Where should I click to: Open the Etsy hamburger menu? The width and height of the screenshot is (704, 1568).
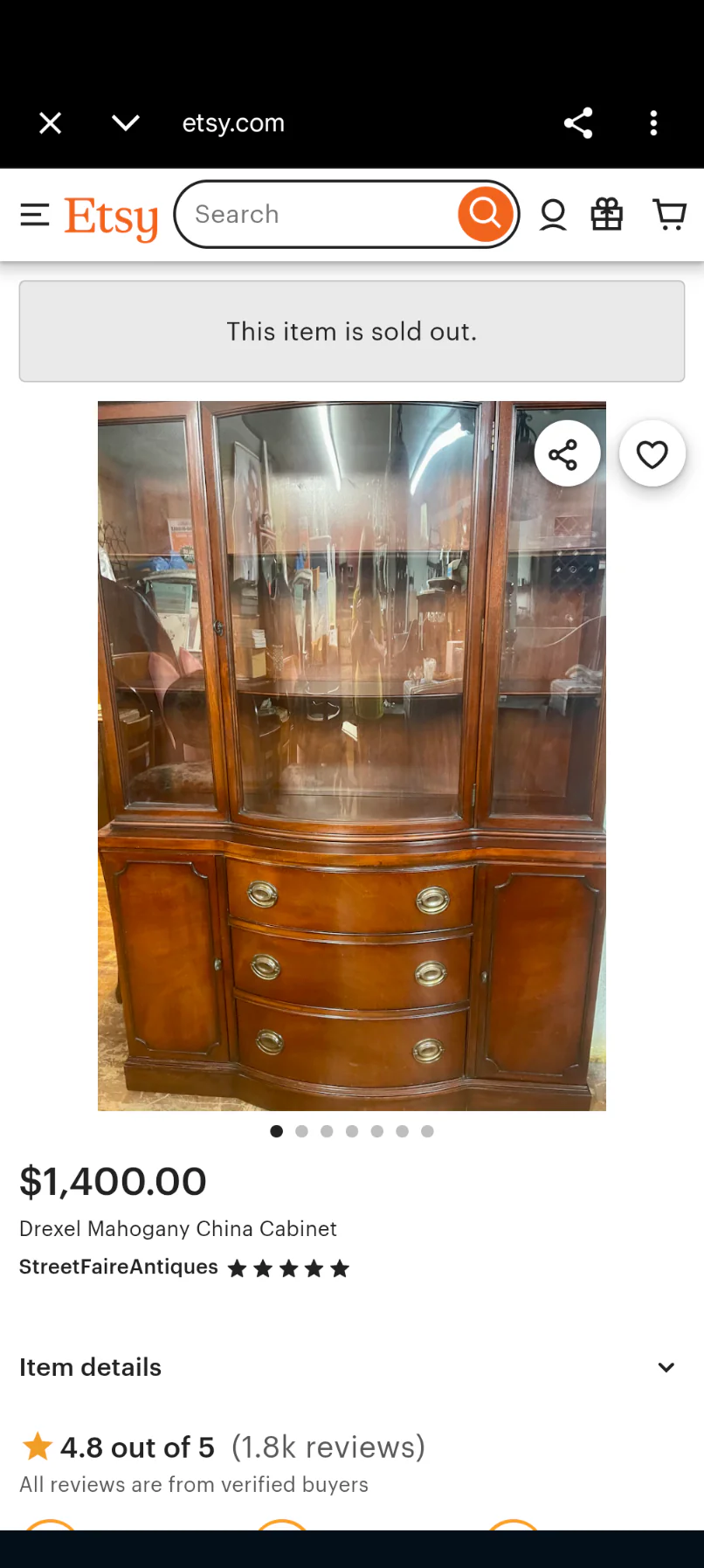[x=35, y=215]
